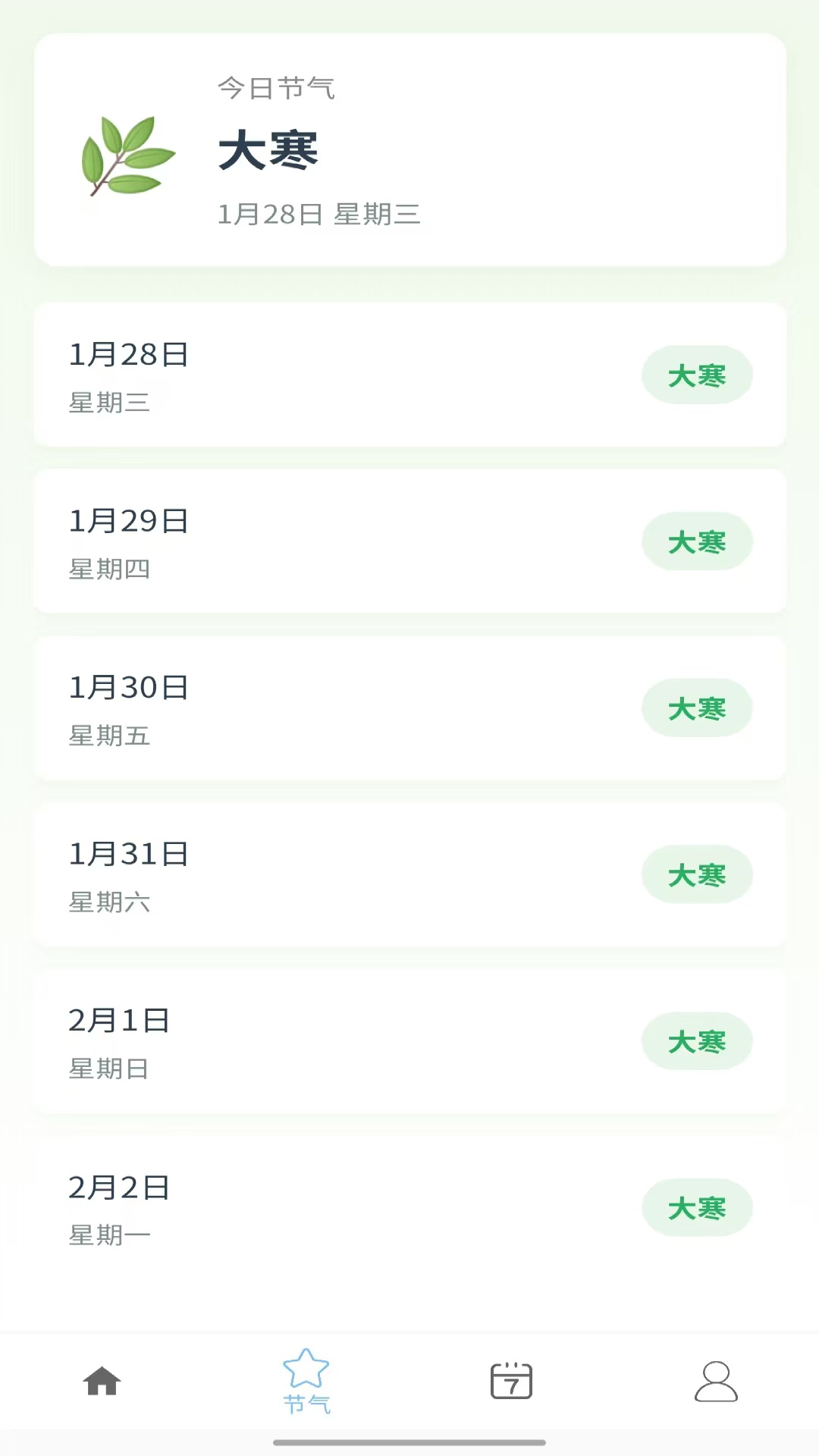The image size is (819, 1456).
Task: Tap the date text 1月28日 星期三
Action: tap(320, 215)
